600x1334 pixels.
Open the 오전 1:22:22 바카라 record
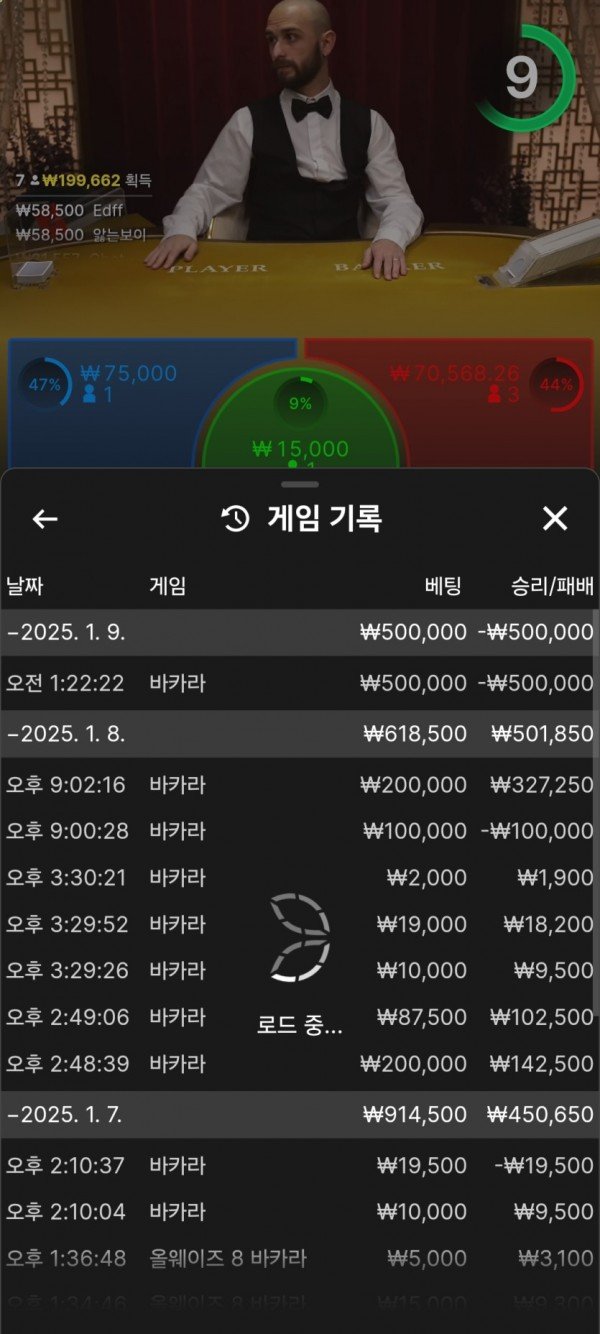[x=300, y=683]
